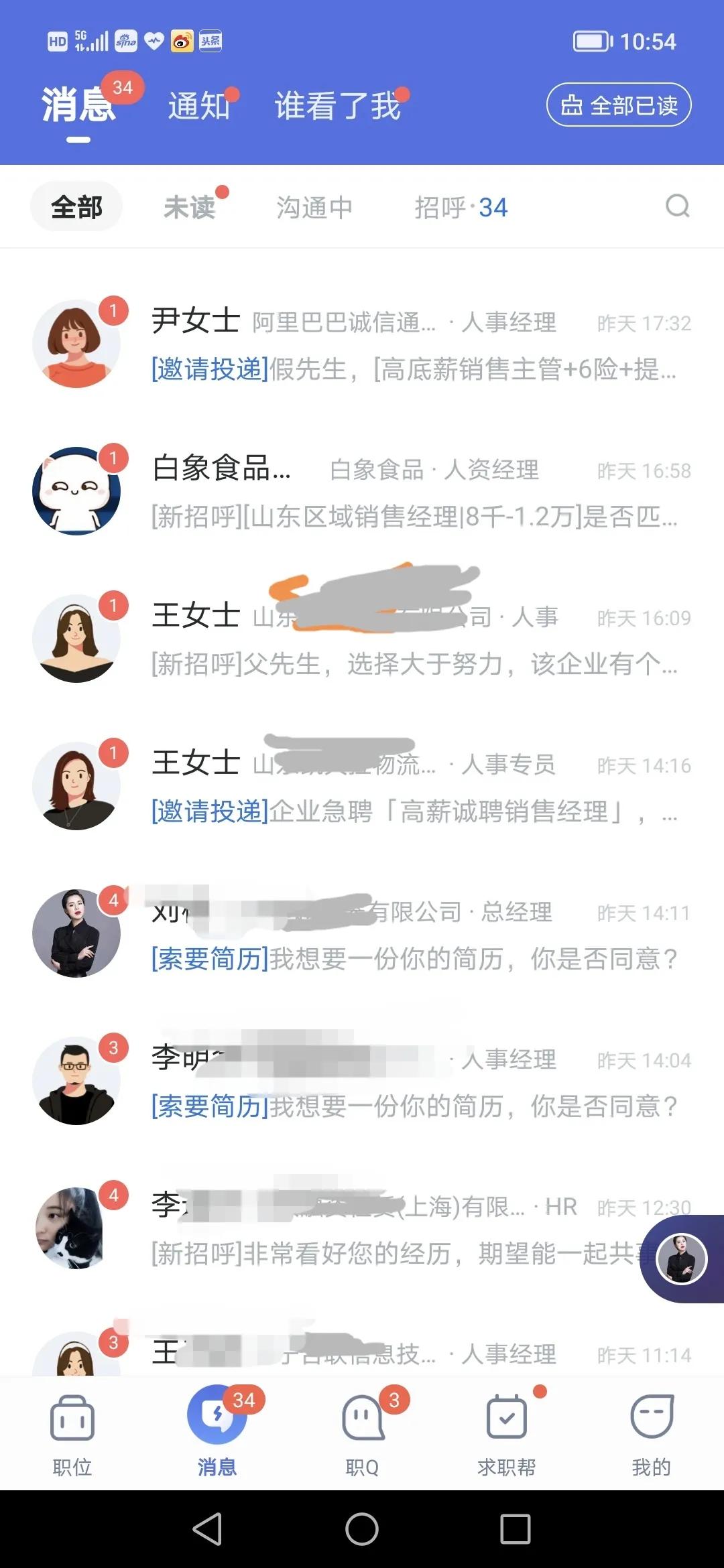
Task: Go to the 职位 tab
Action: tap(72, 1431)
